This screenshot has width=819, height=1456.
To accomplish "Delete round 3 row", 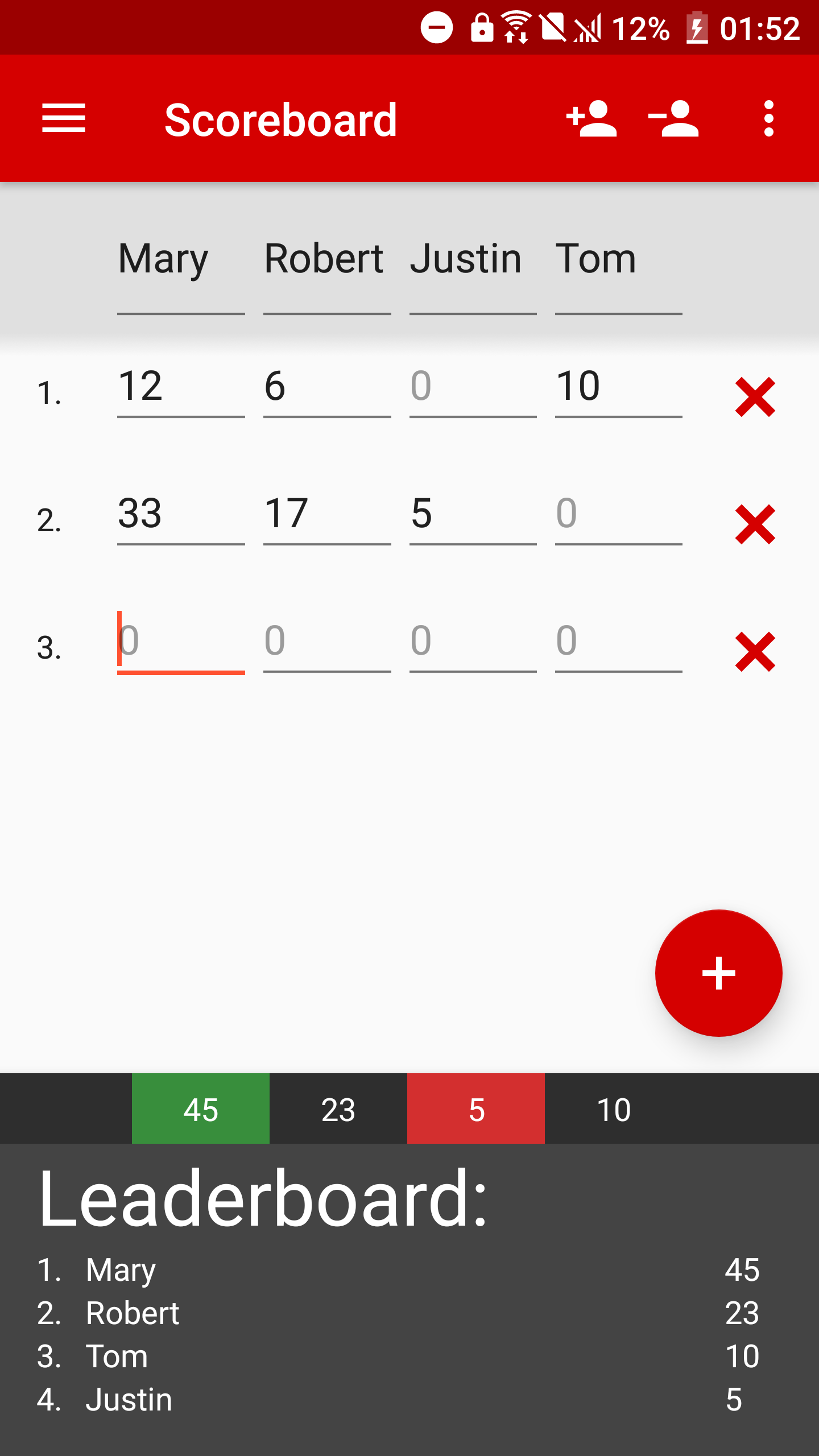I will click(755, 652).
